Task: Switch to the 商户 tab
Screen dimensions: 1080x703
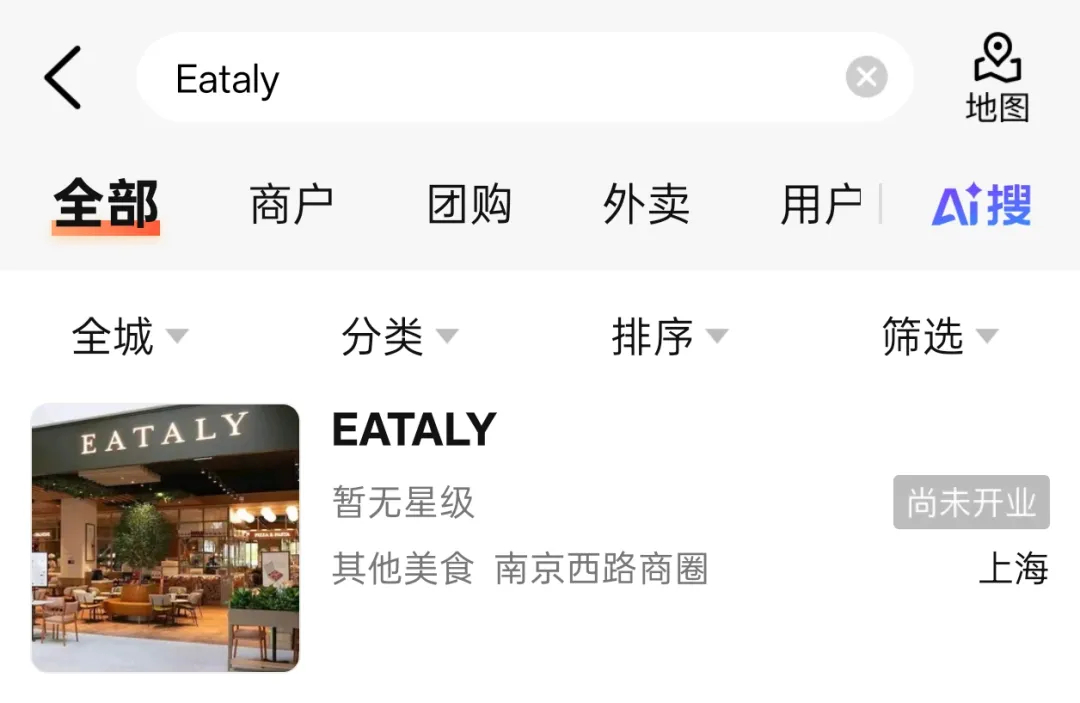Action: [x=291, y=205]
